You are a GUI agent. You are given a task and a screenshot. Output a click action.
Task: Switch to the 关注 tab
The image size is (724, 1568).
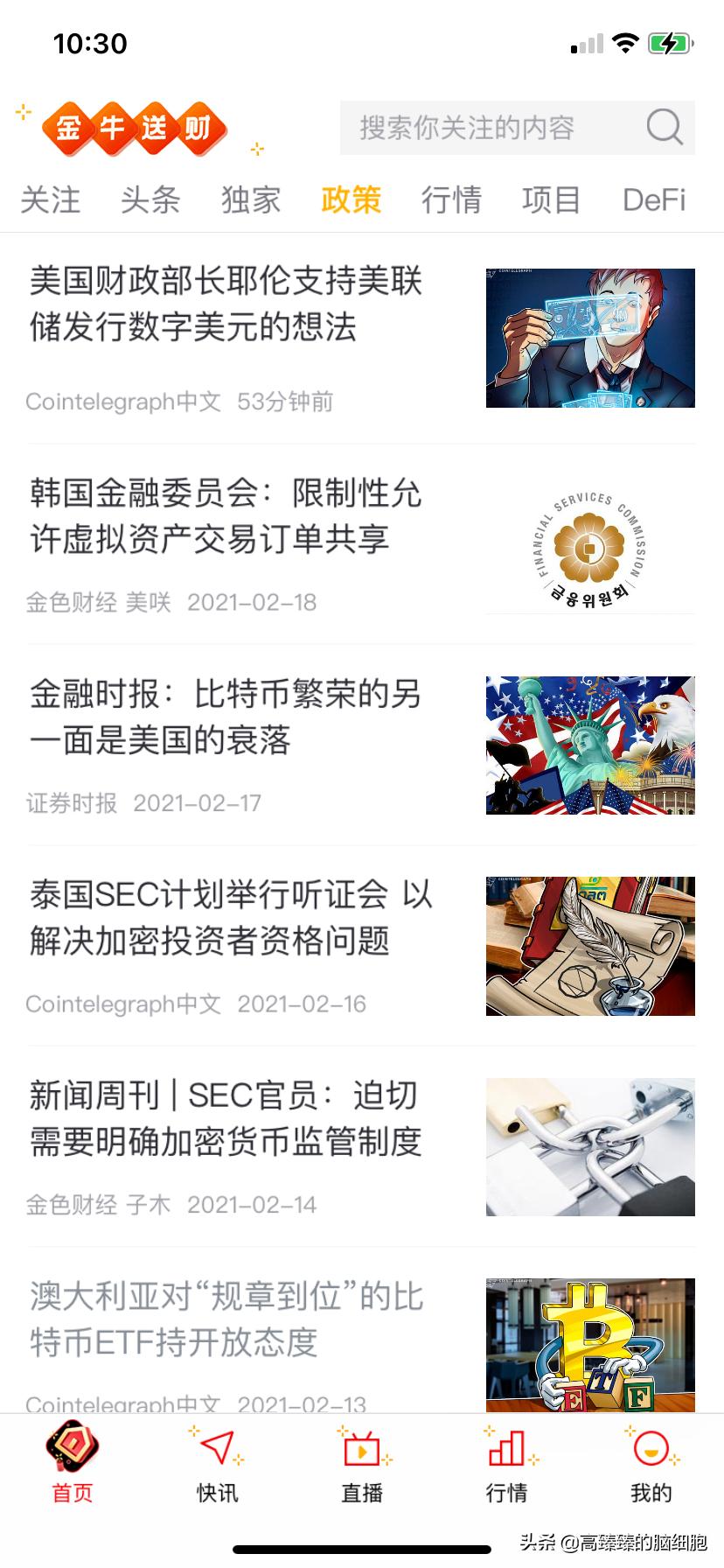click(50, 200)
